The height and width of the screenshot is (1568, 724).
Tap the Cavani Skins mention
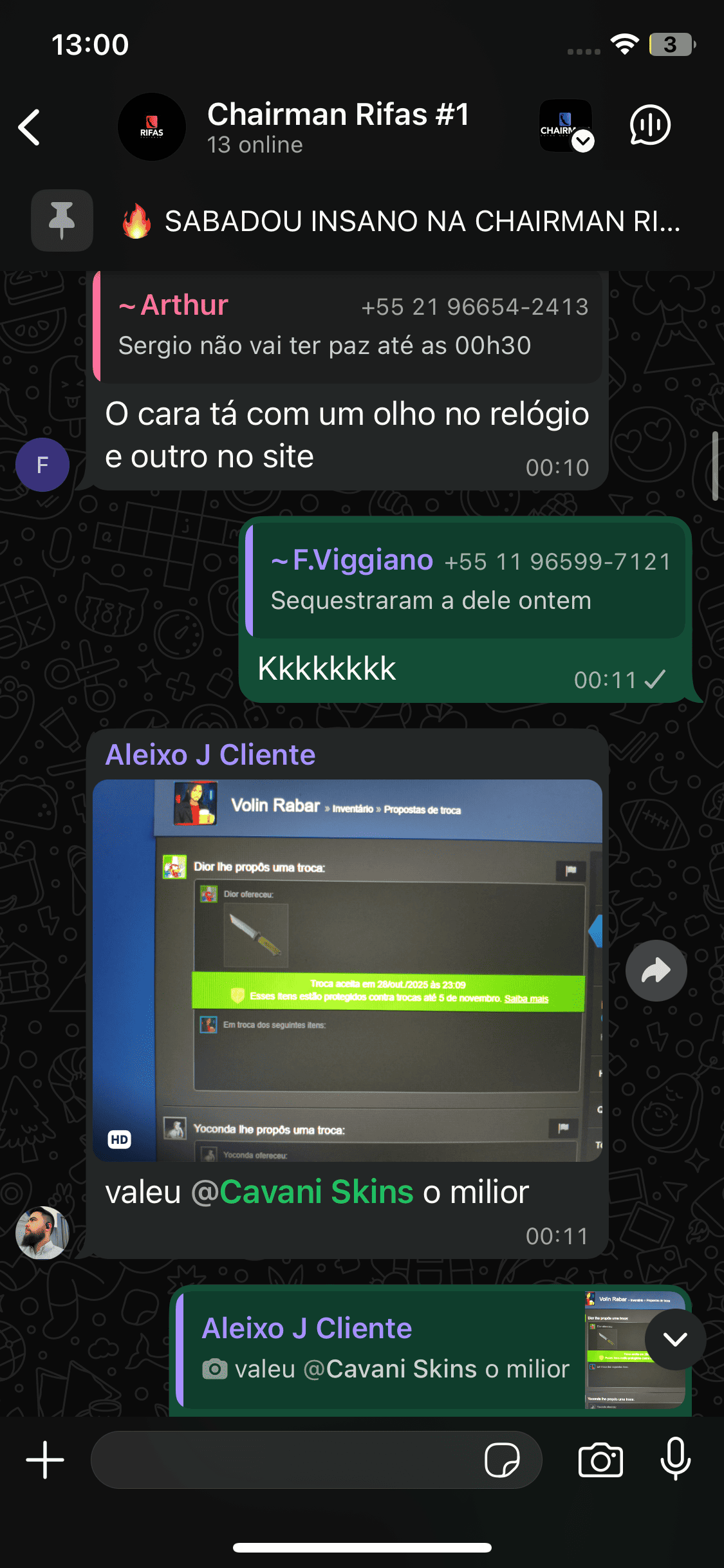315,1192
